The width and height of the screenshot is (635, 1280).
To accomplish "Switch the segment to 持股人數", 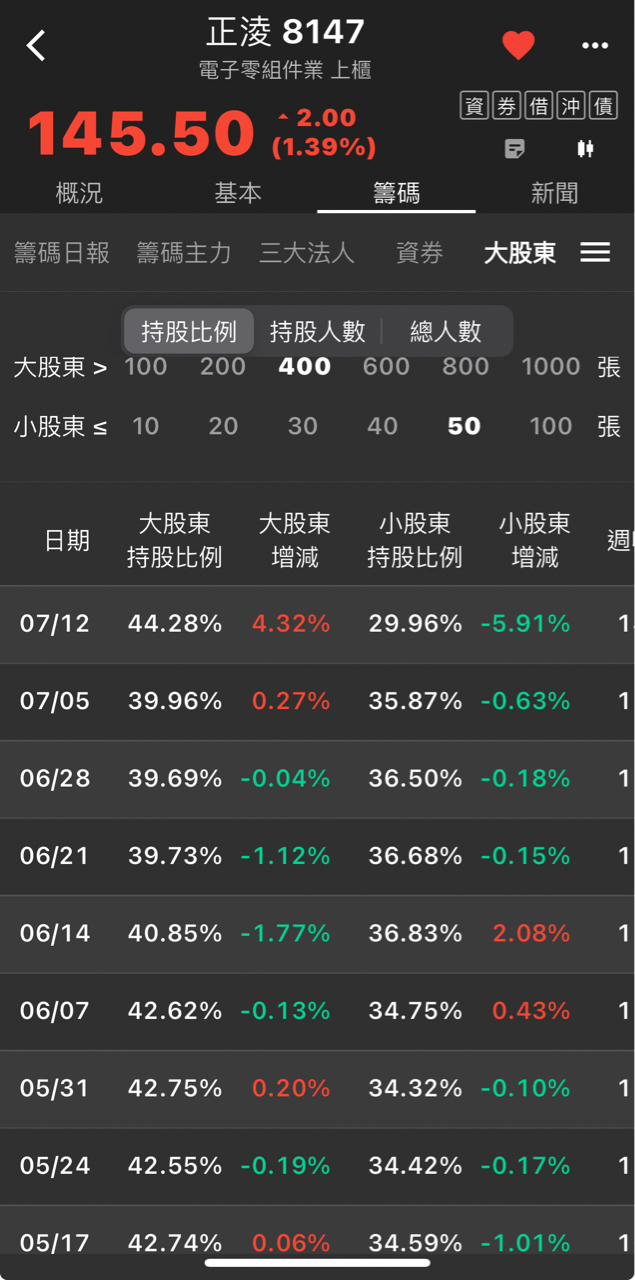I will point(318,331).
